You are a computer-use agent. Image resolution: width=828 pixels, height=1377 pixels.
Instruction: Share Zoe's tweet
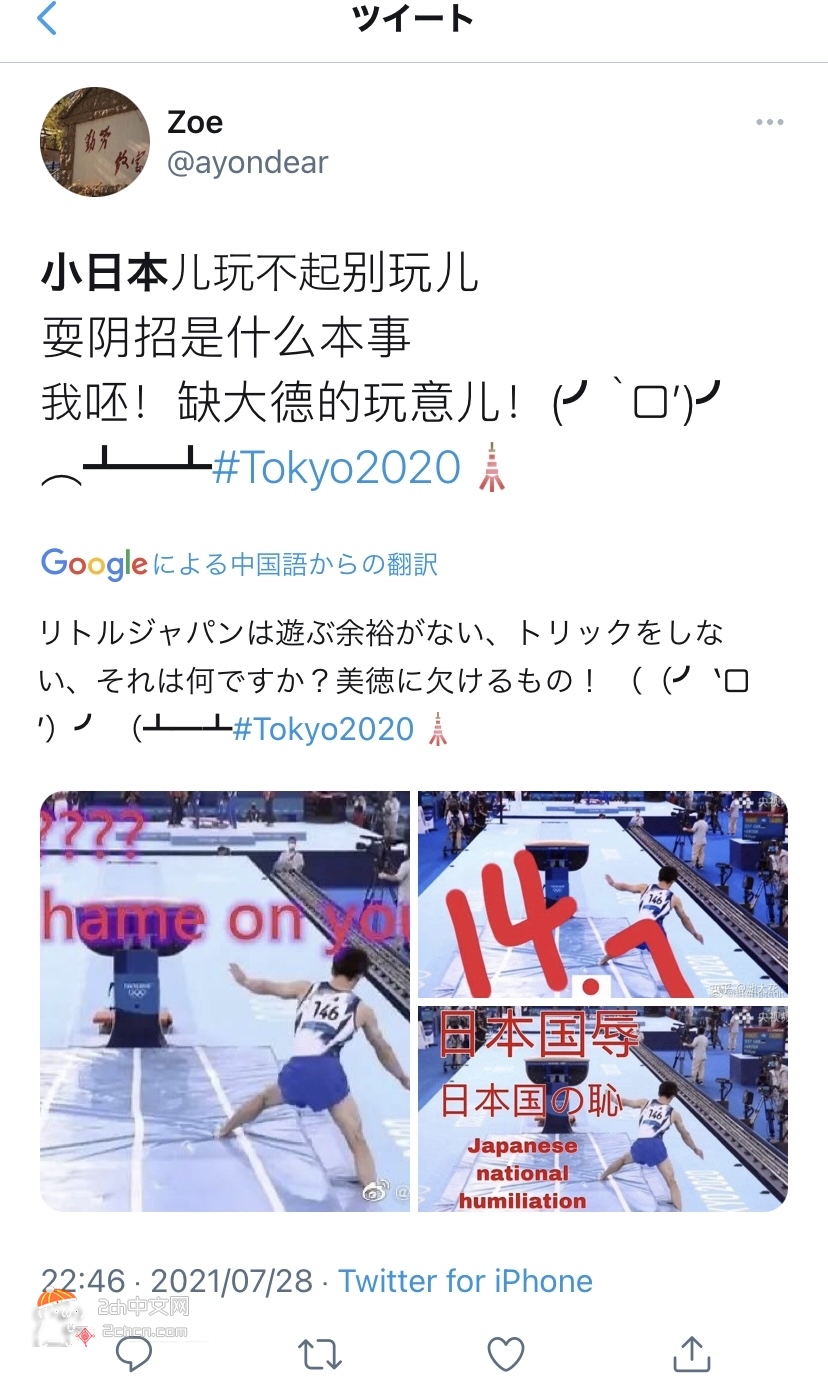click(690, 1354)
